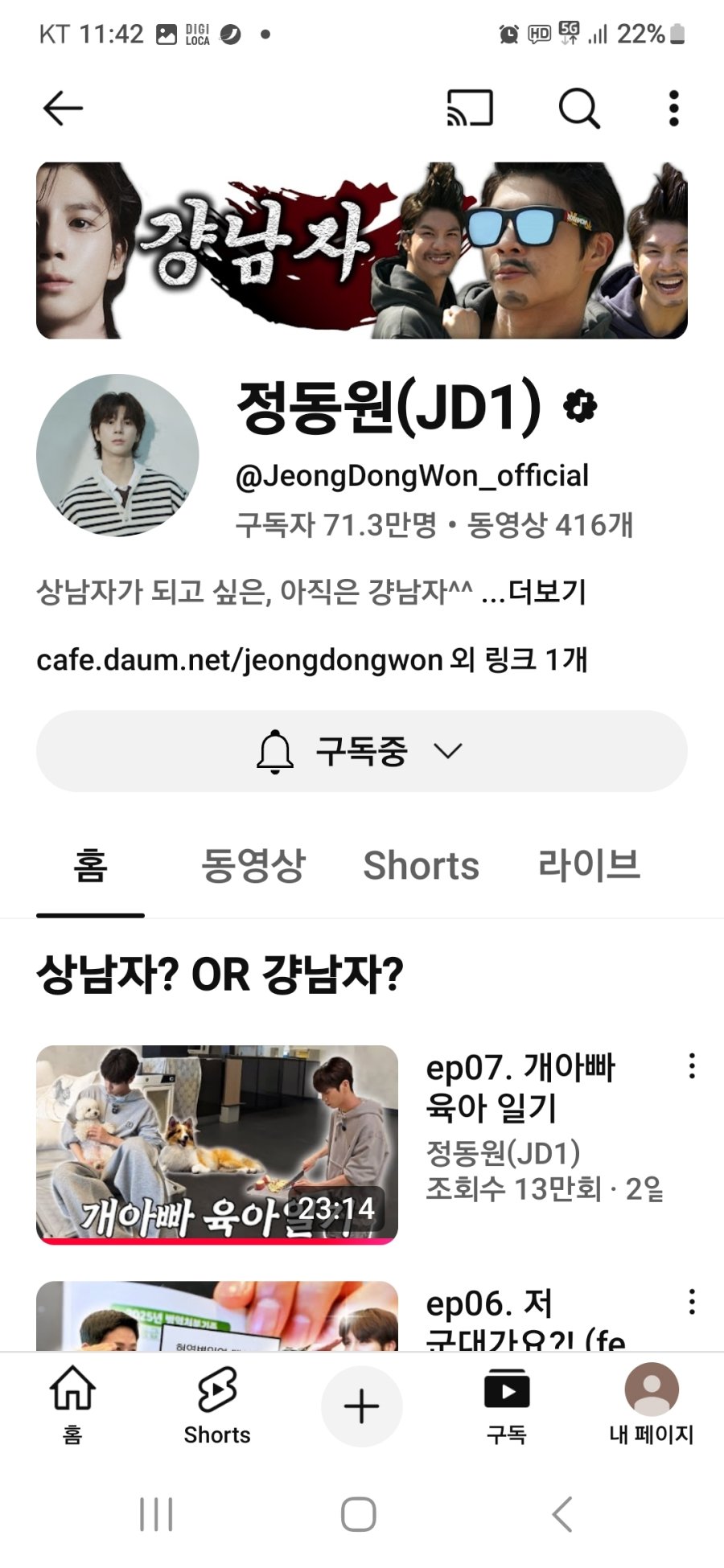Image resolution: width=724 pixels, height=1568 pixels.
Task: Switch to the 동영상 tab
Action: 253,867
